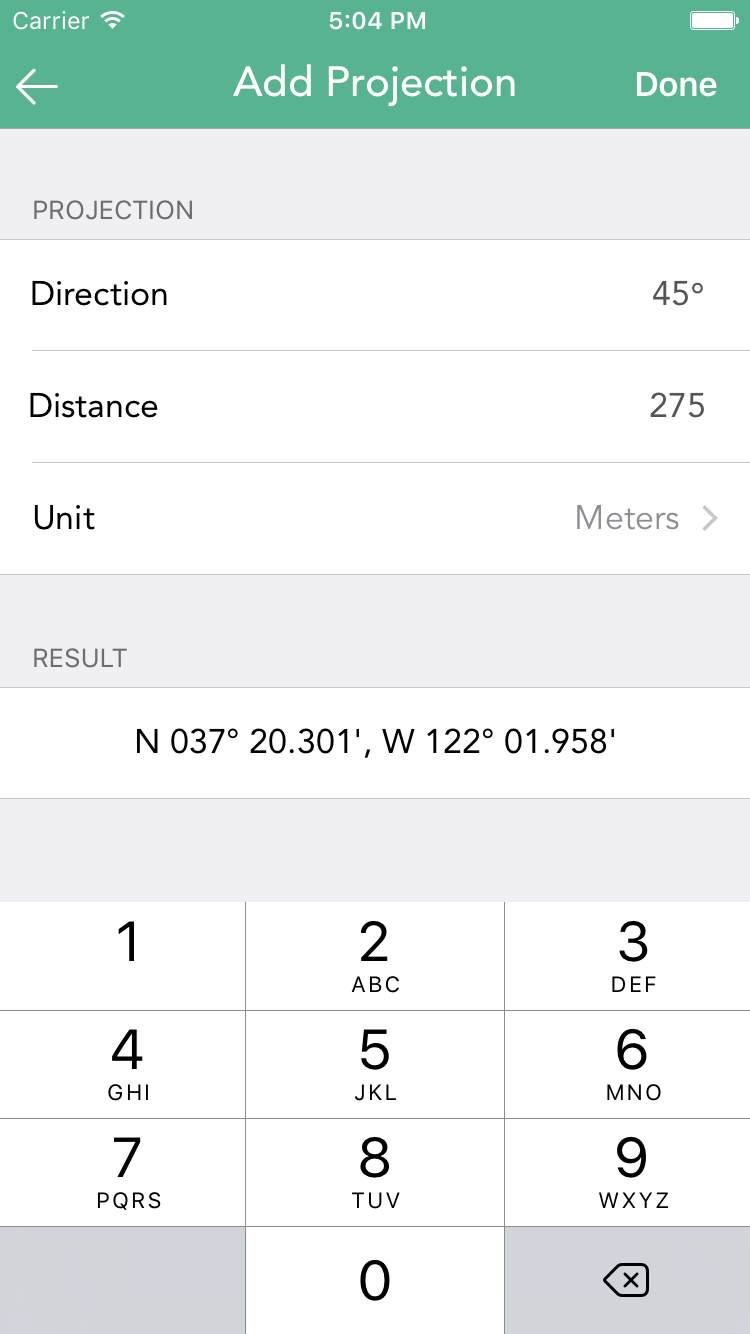This screenshot has height=1334, width=750.
Task: Go back with the arrow icon
Action: 38,86
